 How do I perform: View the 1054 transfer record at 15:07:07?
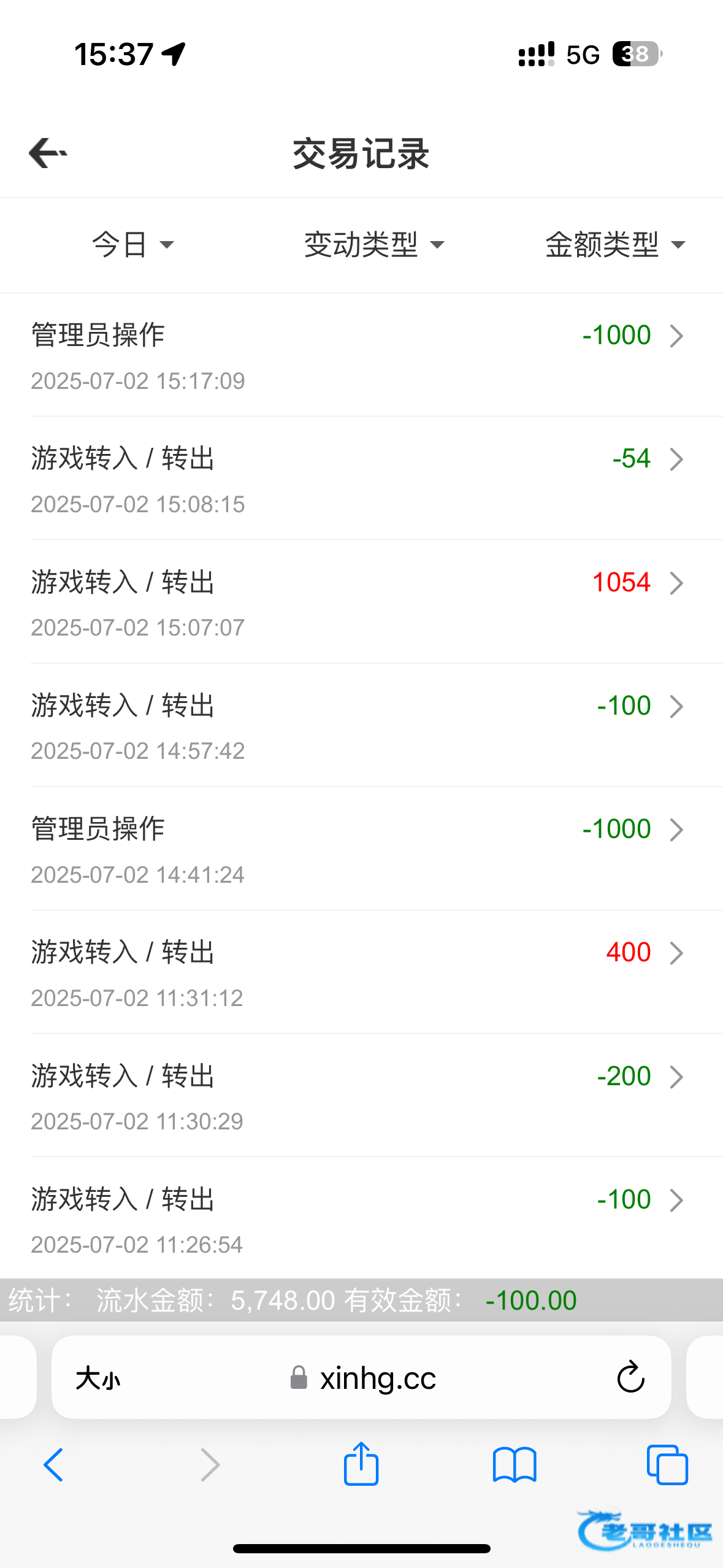pos(361,602)
